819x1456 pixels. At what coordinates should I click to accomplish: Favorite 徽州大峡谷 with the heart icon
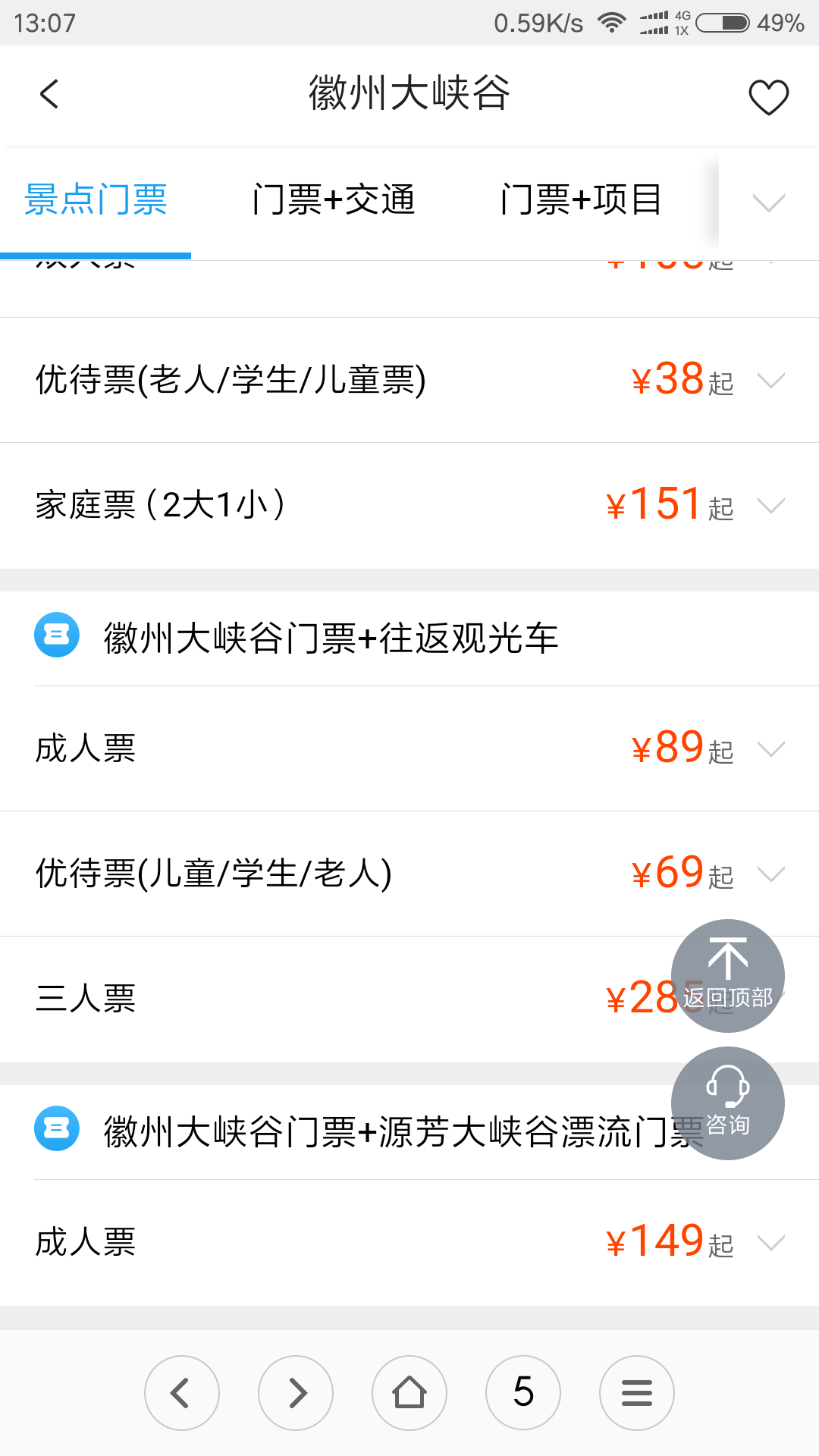click(x=768, y=96)
